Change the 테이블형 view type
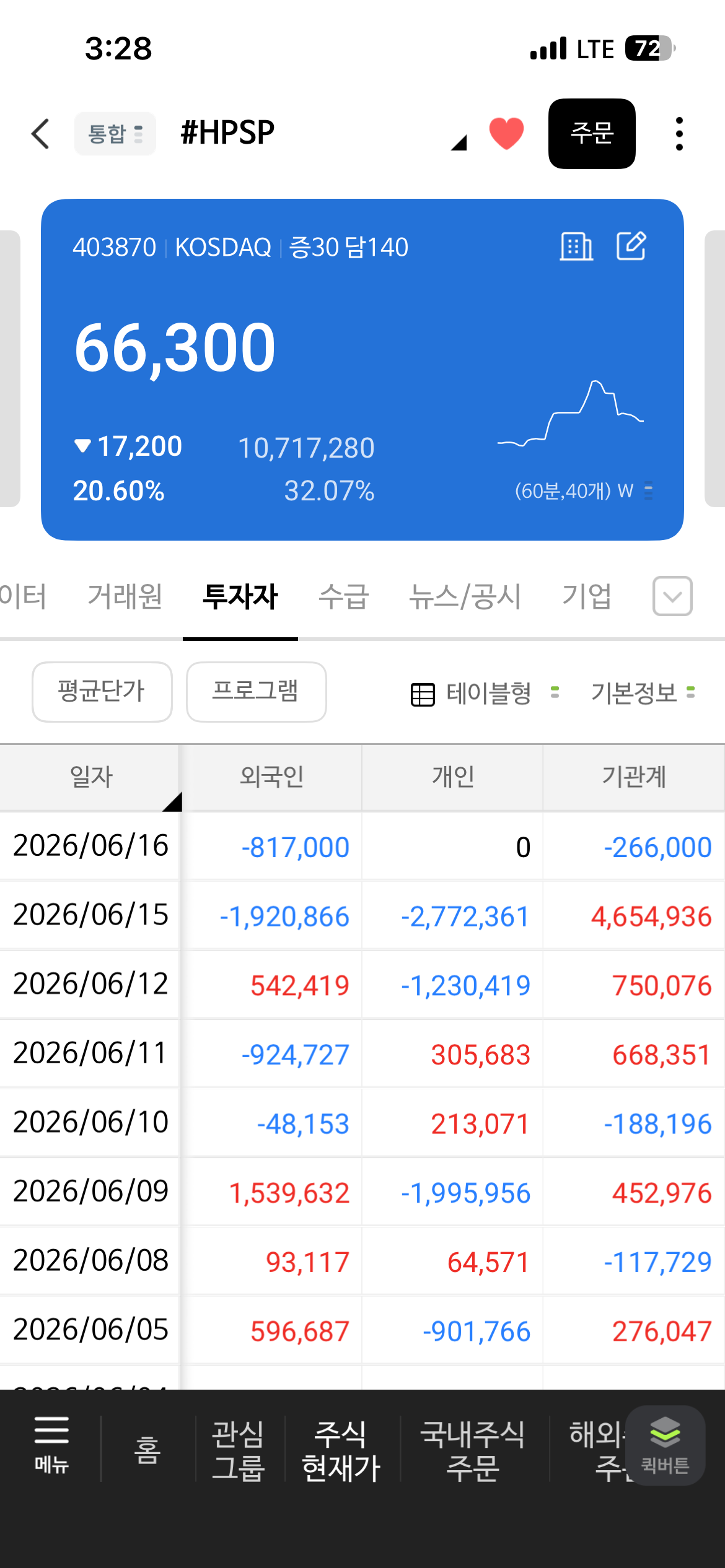 (485, 693)
